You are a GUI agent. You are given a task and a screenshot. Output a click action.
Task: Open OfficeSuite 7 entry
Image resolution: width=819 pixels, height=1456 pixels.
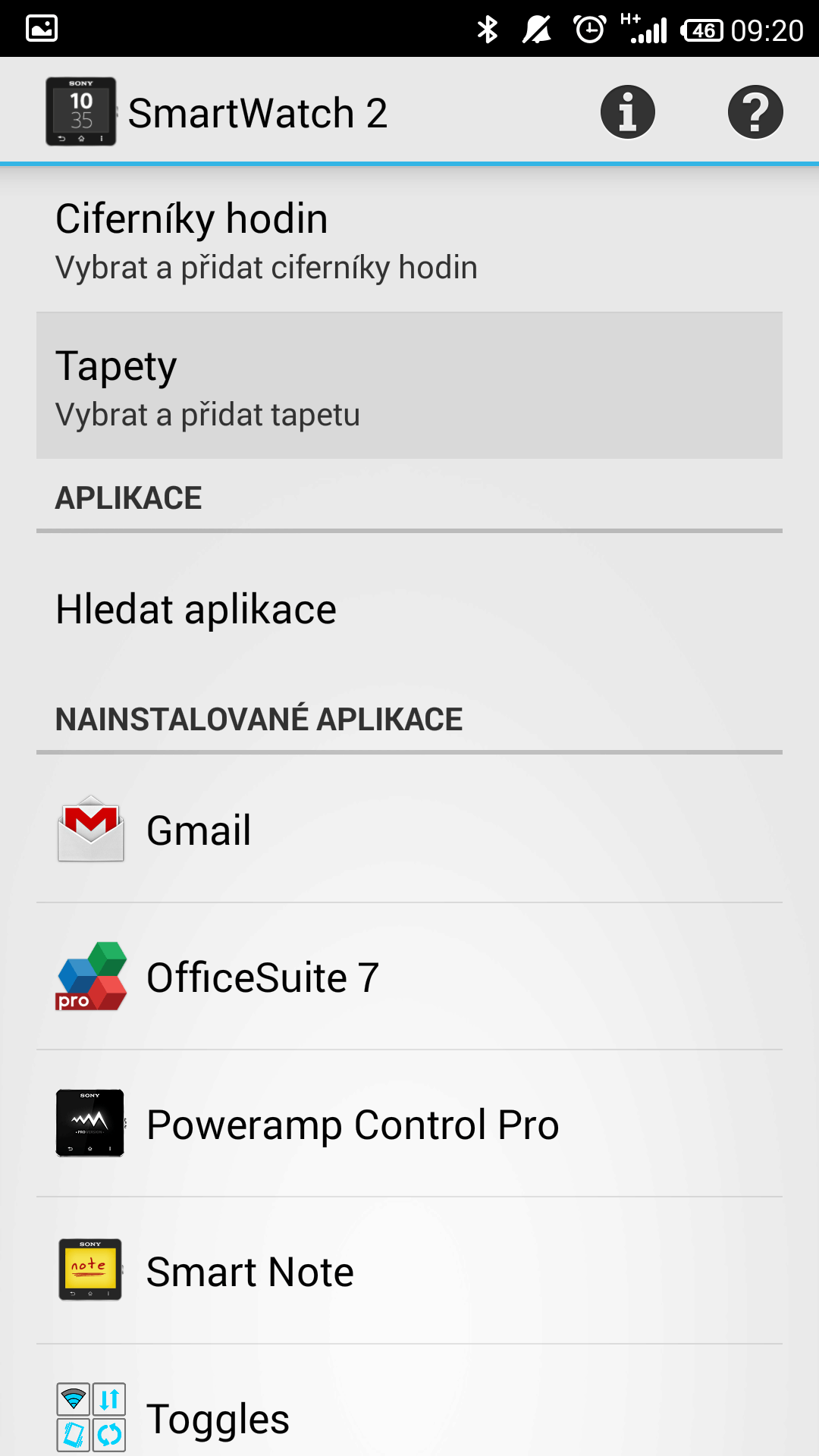(409, 977)
